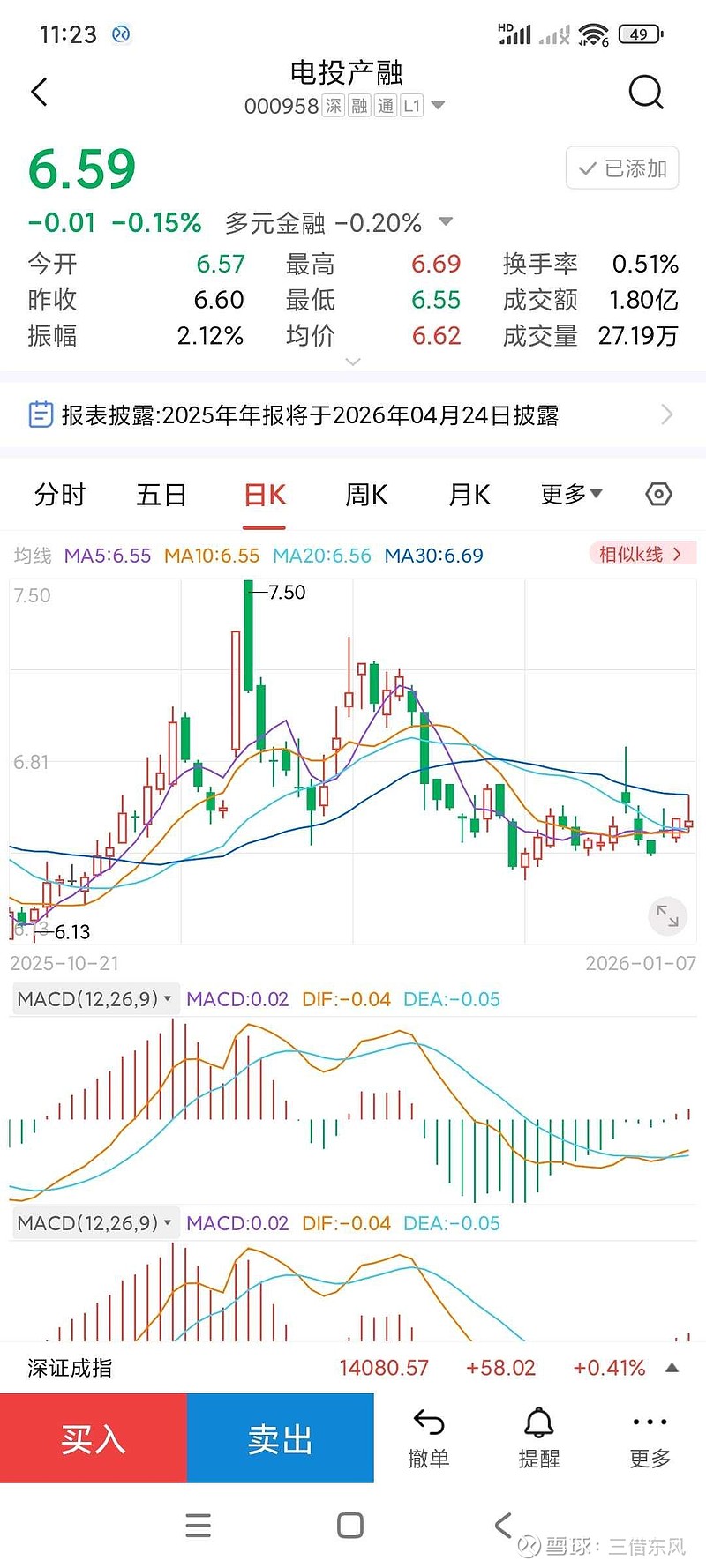Tap the red 买入 buy button
This screenshot has height=1568, width=706.
point(93,1437)
